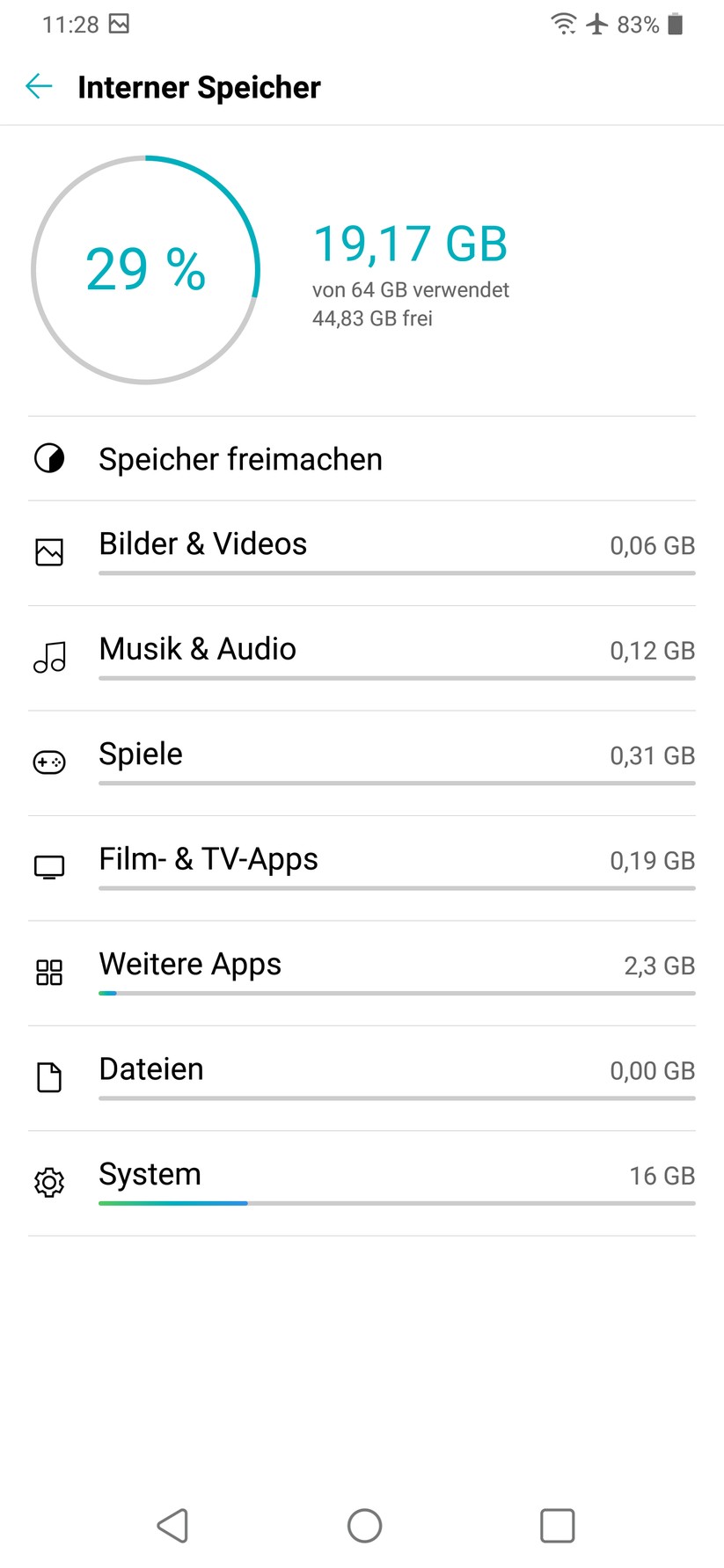The image size is (724, 1568).
Task: Tap the Speicher freimachen pie icon
Action: pyautogui.click(x=50, y=459)
